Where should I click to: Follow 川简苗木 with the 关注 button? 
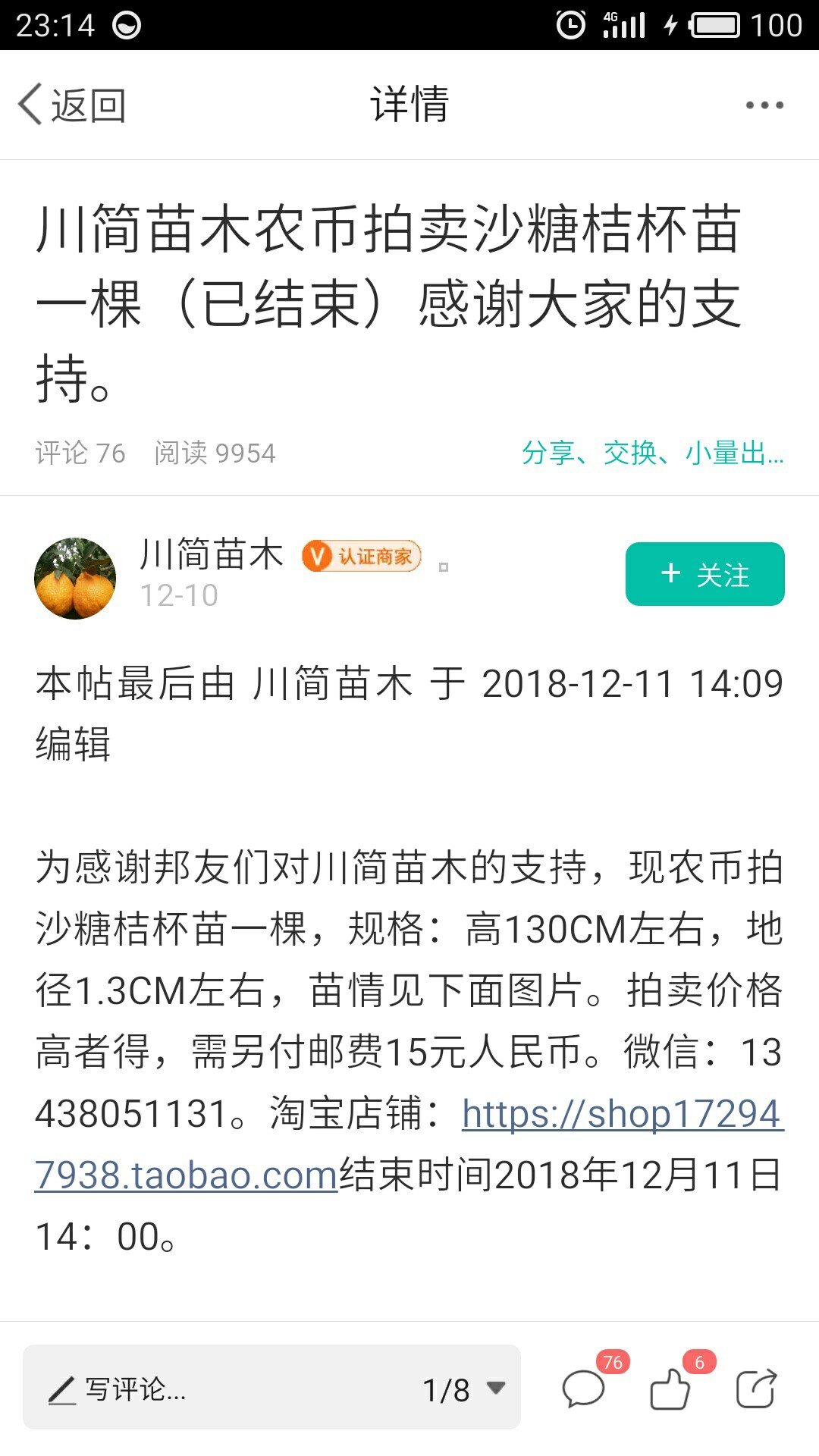pyautogui.click(x=704, y=574)
